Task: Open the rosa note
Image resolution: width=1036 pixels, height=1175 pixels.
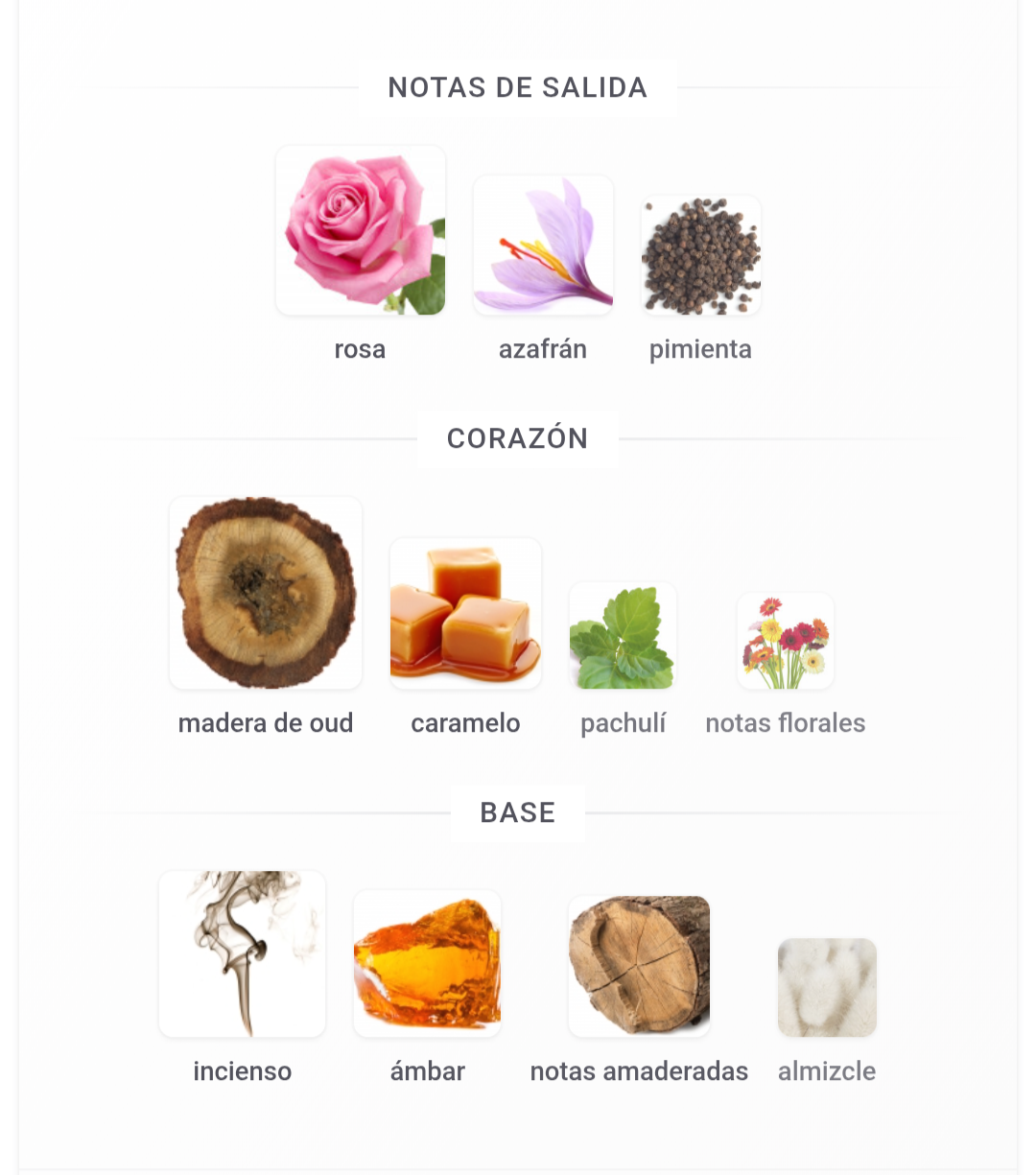Action: pos(361,231)
